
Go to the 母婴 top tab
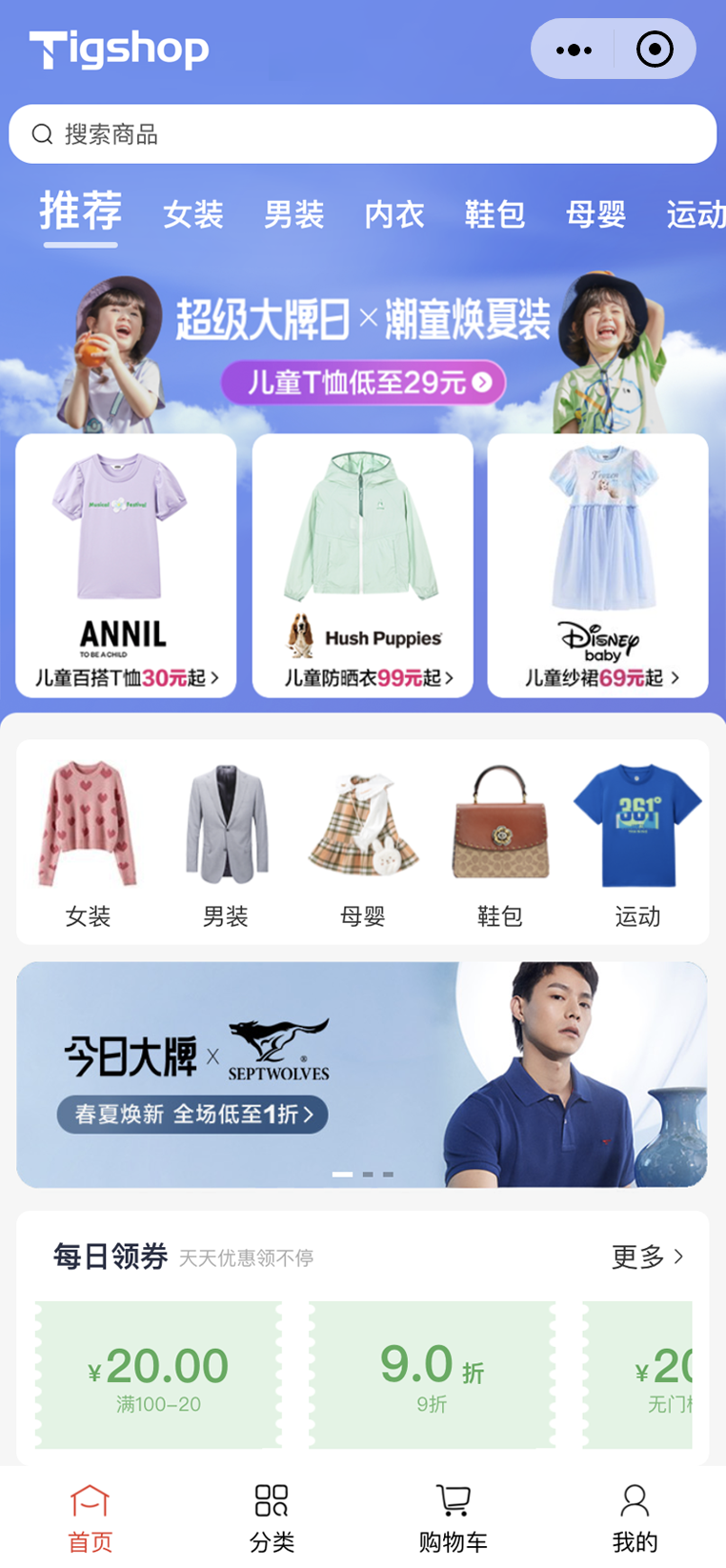[596, 214]
